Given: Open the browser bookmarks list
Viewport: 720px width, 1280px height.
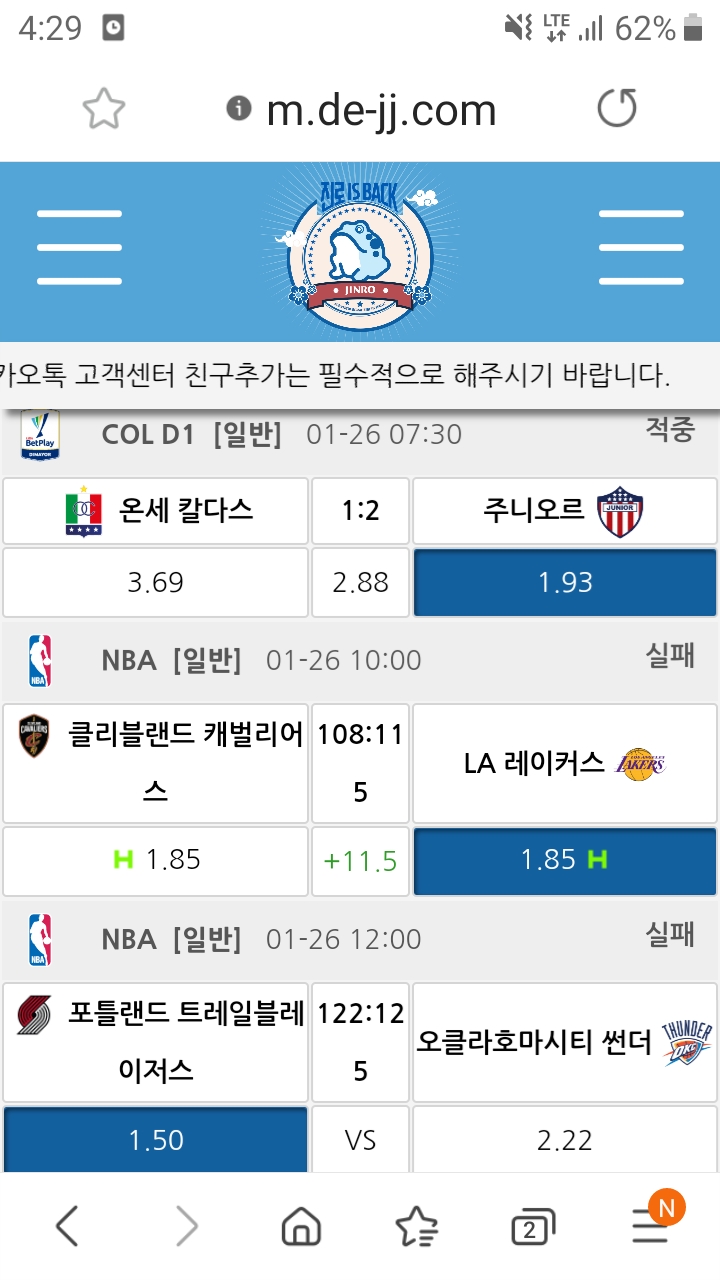Looking at the screenshot, I should coord(416,1226).
